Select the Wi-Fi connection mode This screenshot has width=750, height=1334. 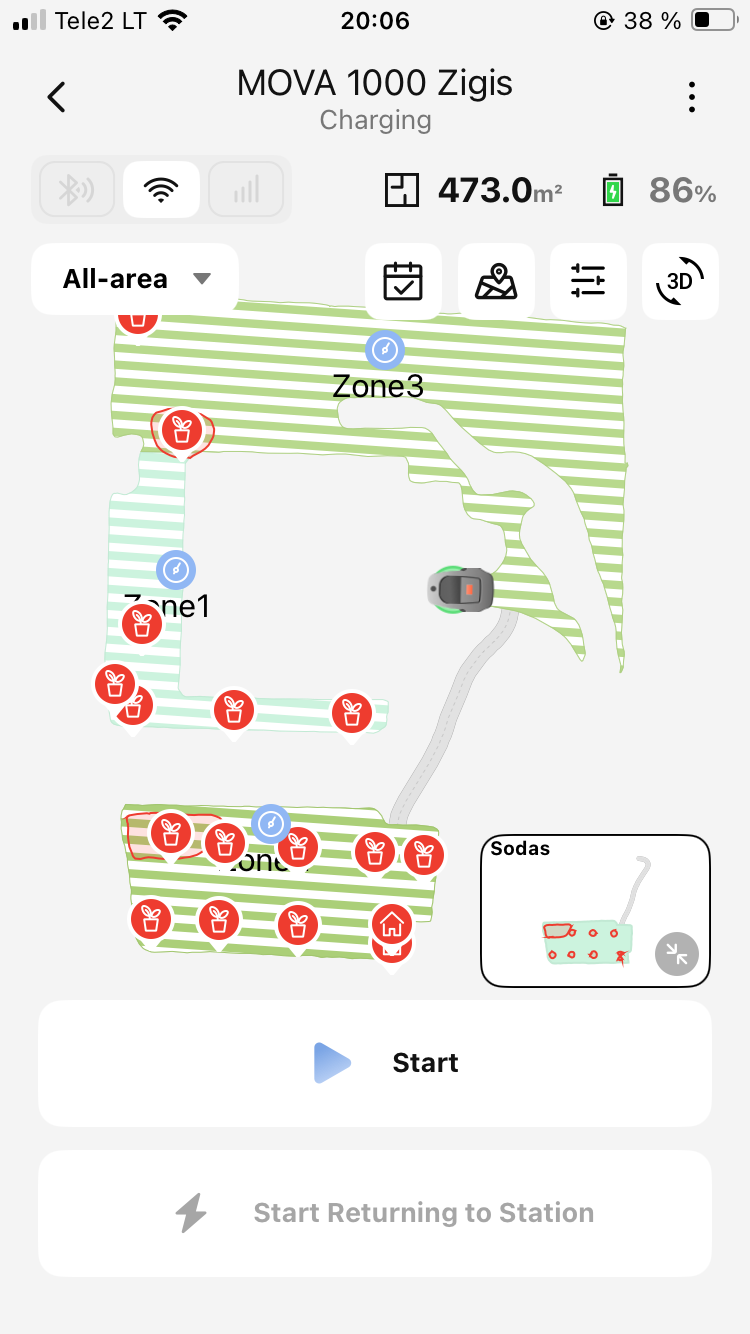coord(161,189)
